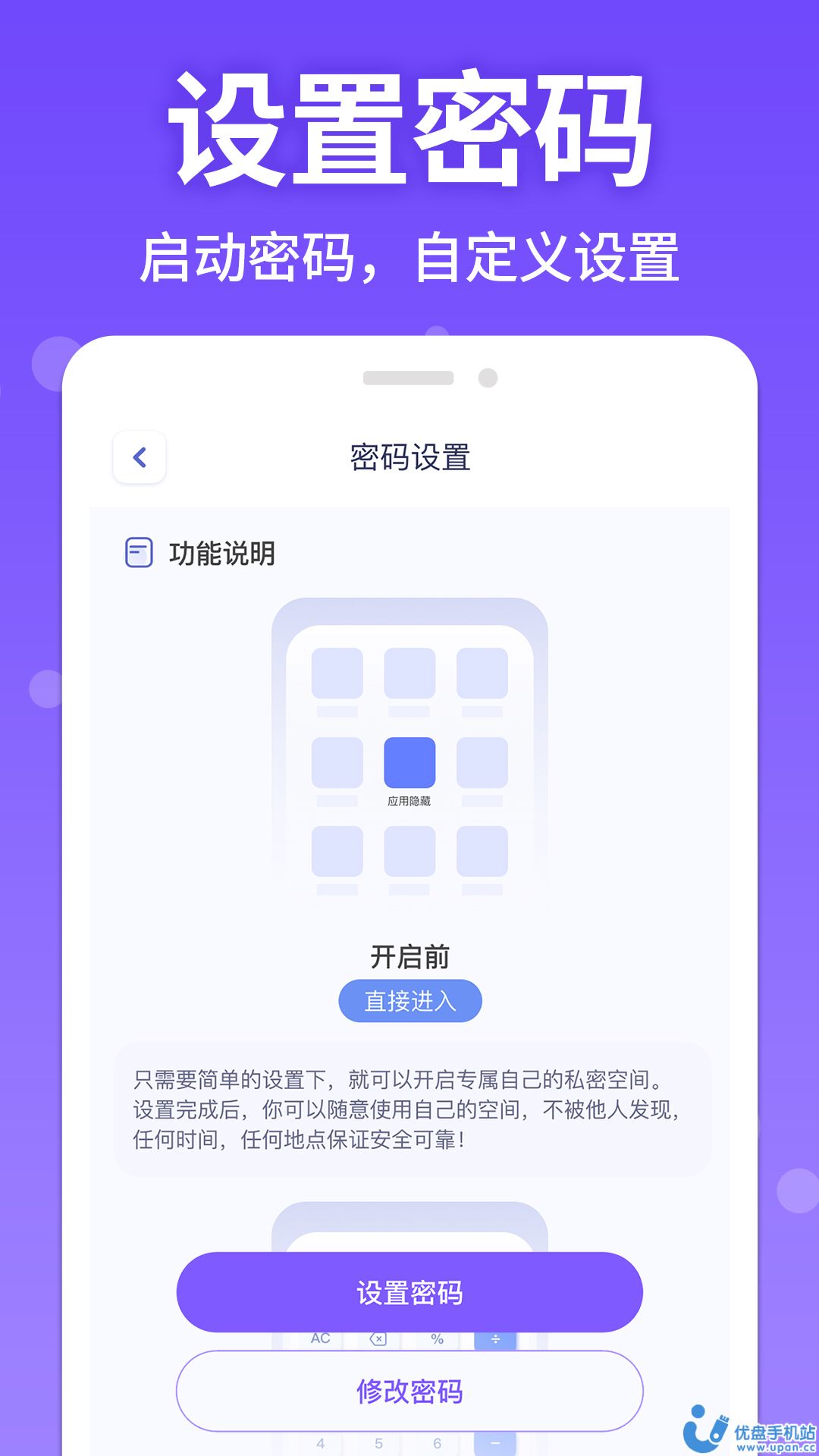Tap the 密码设置 title text
Screen dimensions: 819x1456
pyautogui.click(x=409, y=455)
